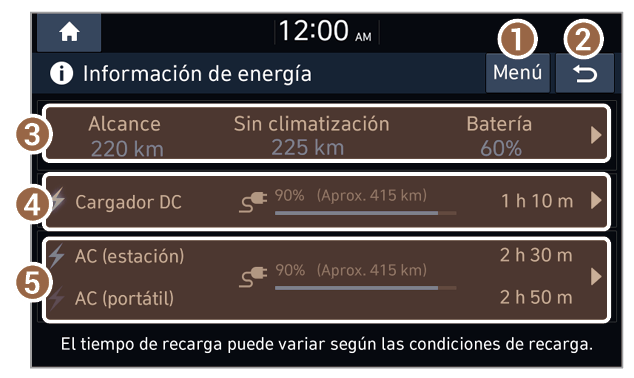Open the AC (estación) and AC (portátil) row
The image size is (634, 378).
[x=326, y=280]
